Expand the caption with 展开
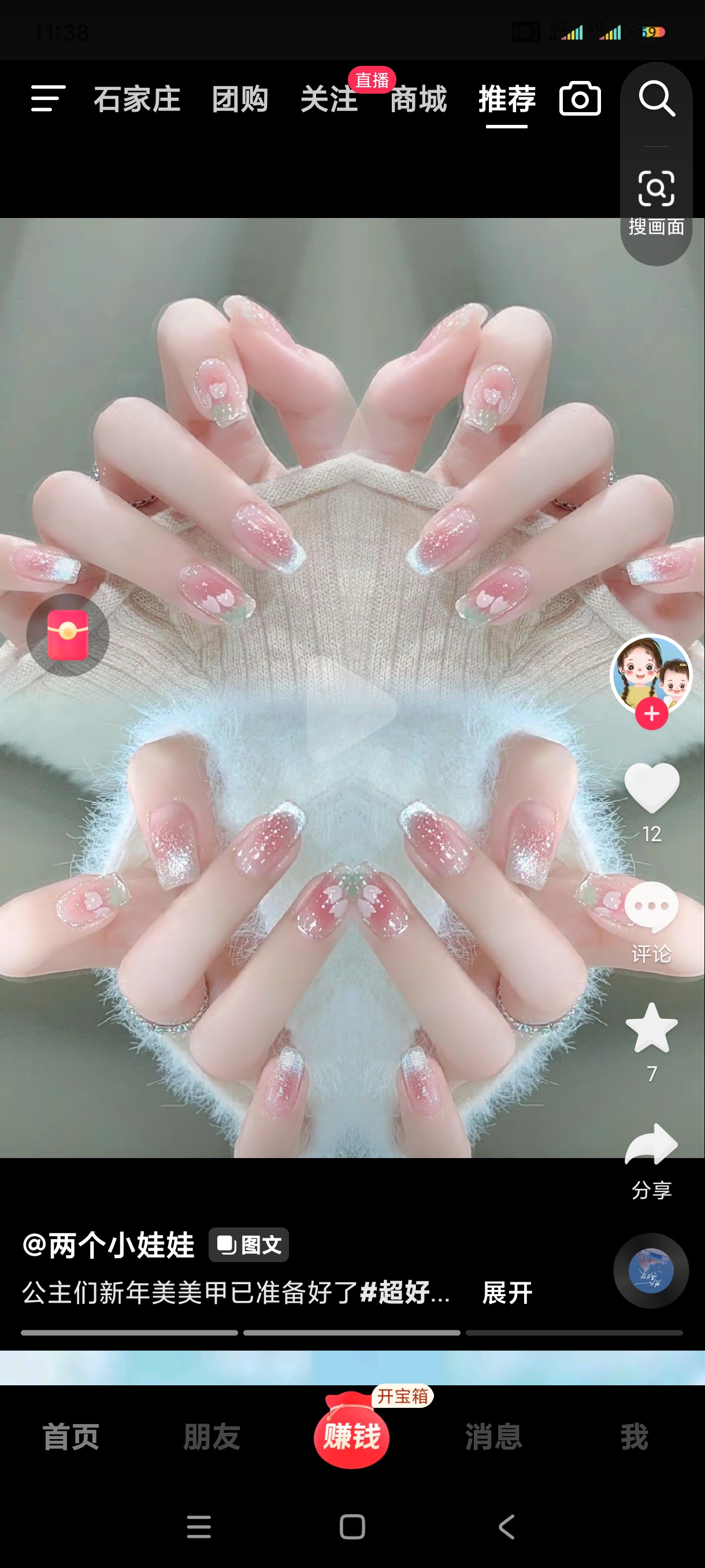 pos(507,1292)
